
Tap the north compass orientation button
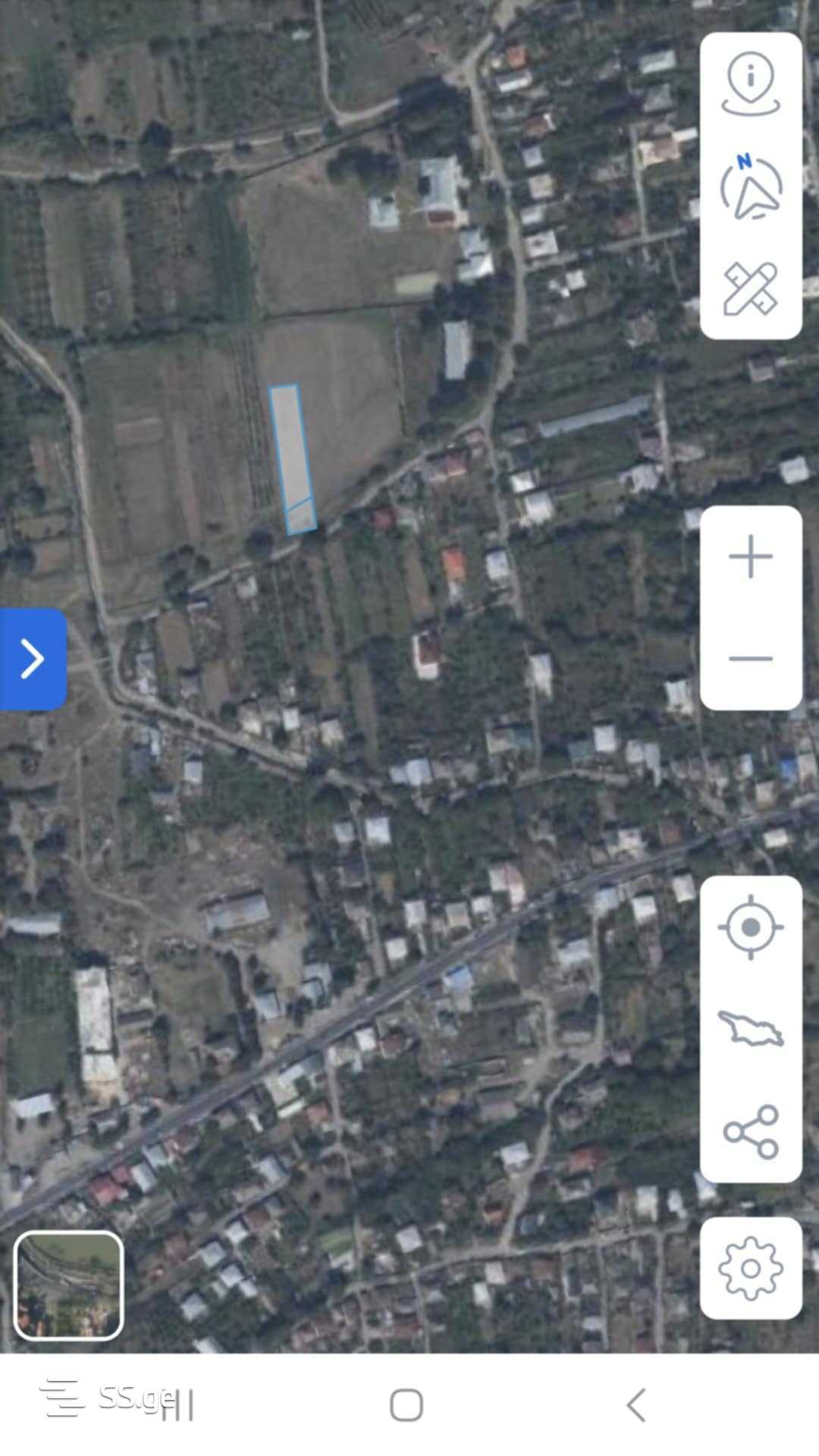coord(750,186)
